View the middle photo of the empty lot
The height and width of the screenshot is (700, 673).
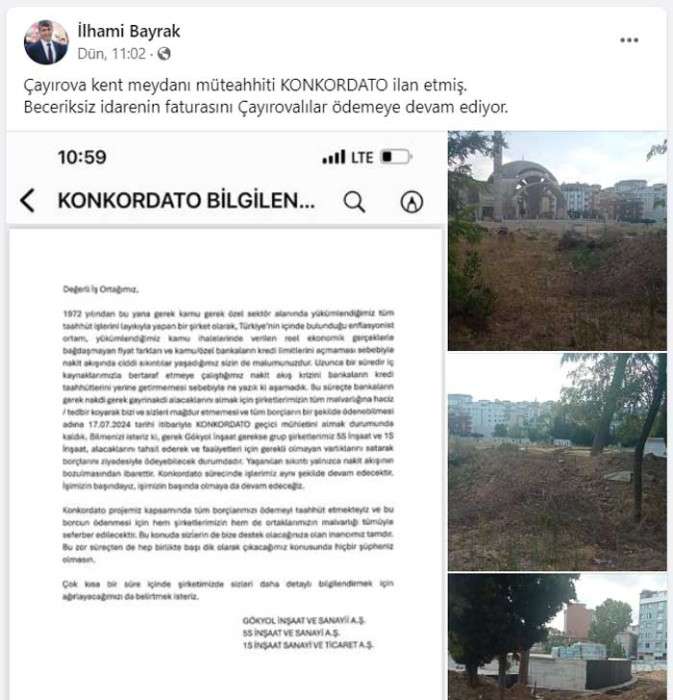click(x=557, y=461)
